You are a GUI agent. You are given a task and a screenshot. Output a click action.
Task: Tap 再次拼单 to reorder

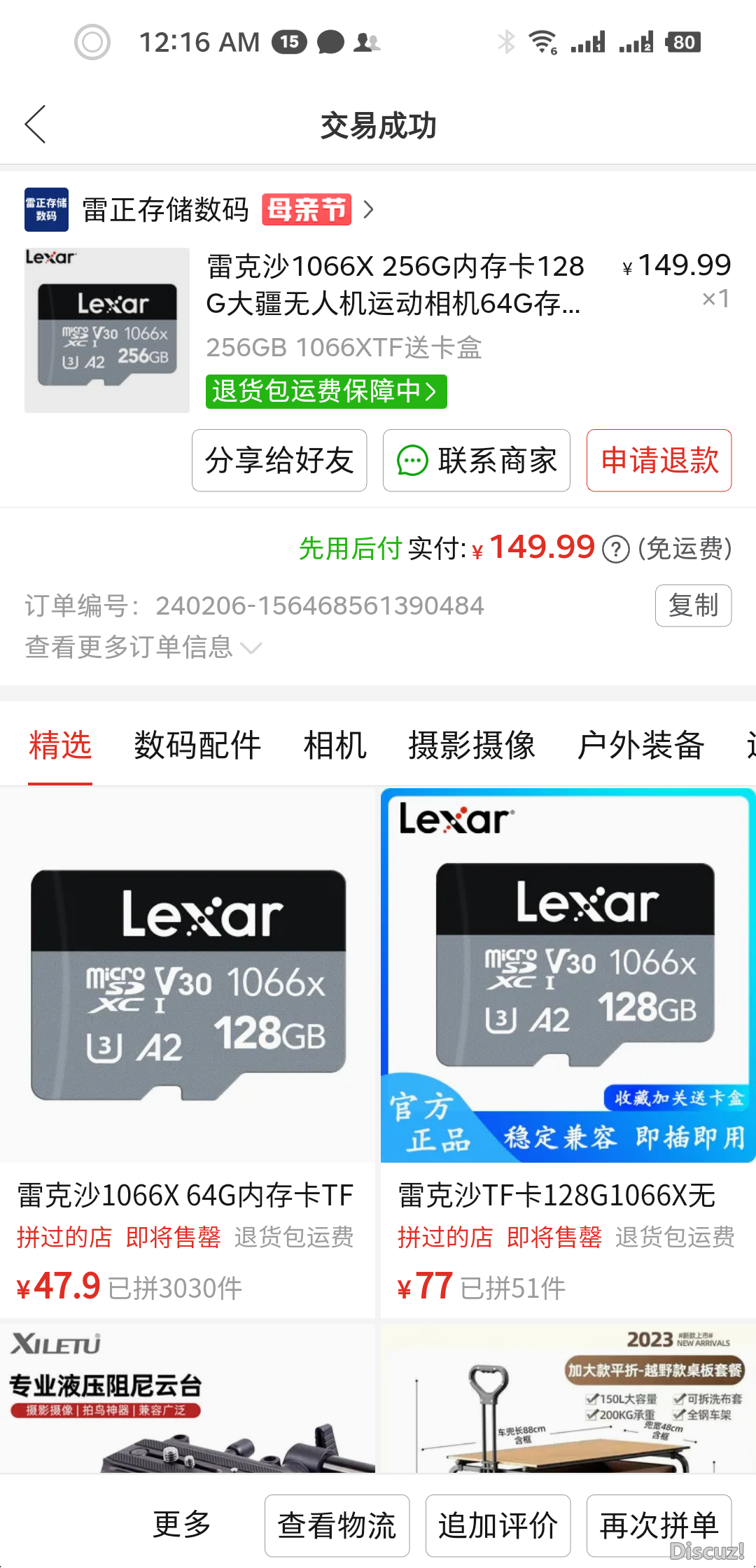[x=659, y=1525]
